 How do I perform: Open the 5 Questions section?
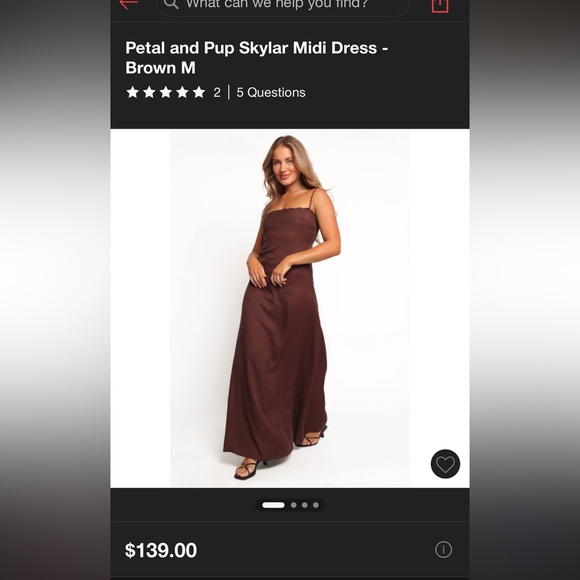click(x=271, y=92)
